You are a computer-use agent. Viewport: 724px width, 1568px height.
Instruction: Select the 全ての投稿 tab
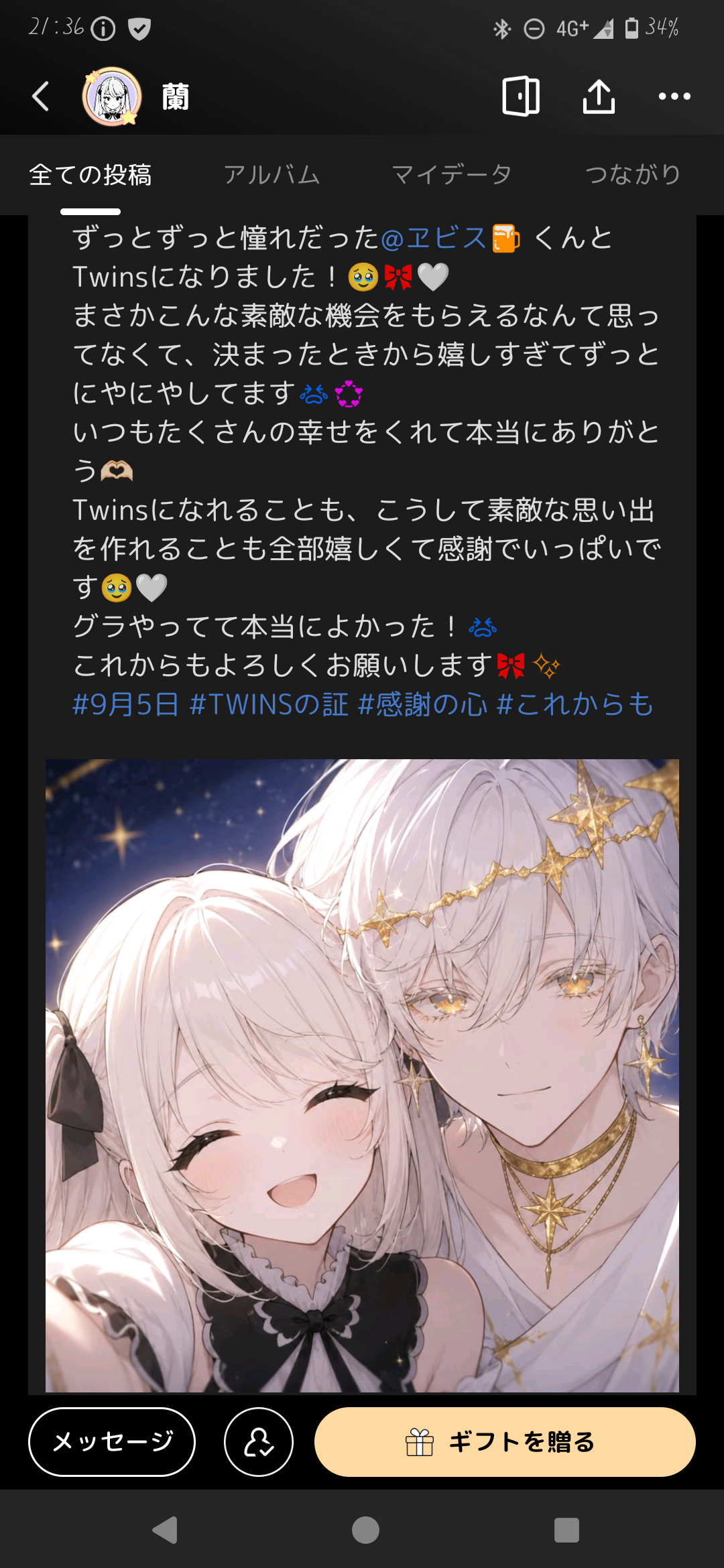coord(90,175)
